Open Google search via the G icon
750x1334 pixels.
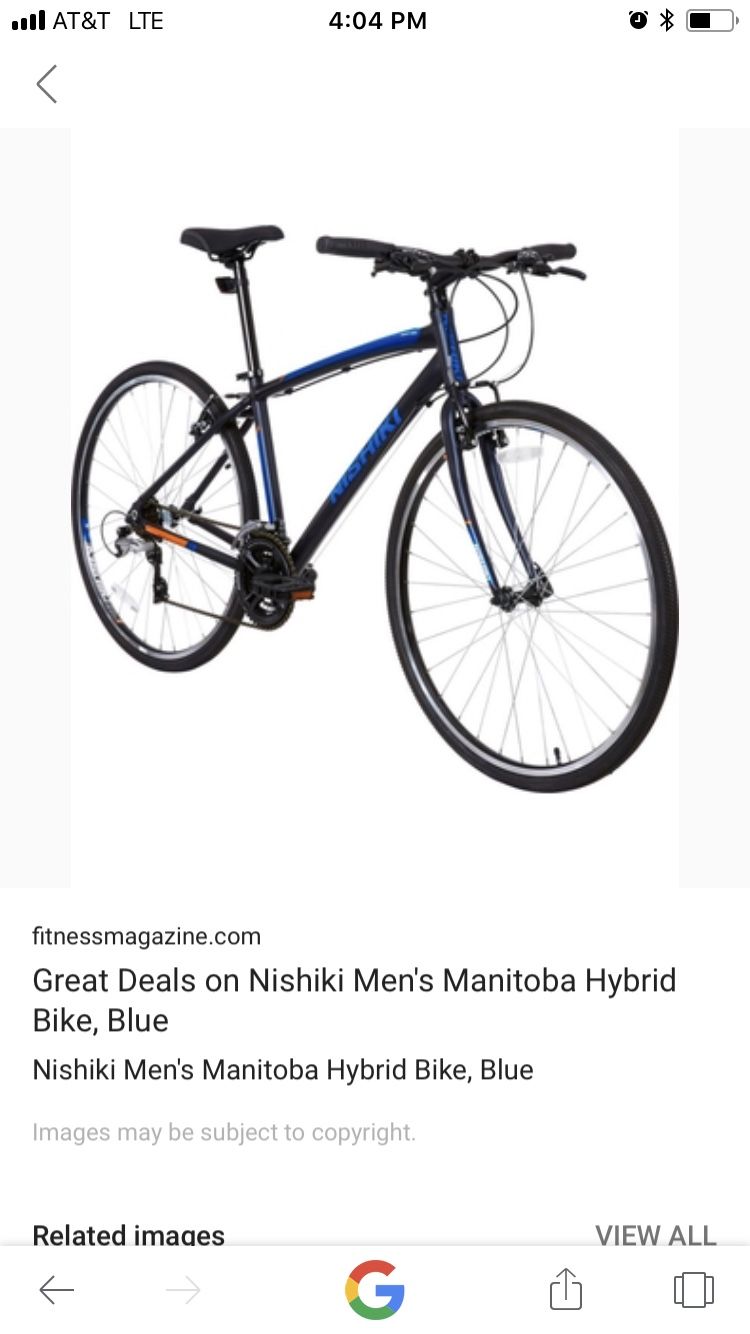pyautogui.click(x=375, y=1290)
